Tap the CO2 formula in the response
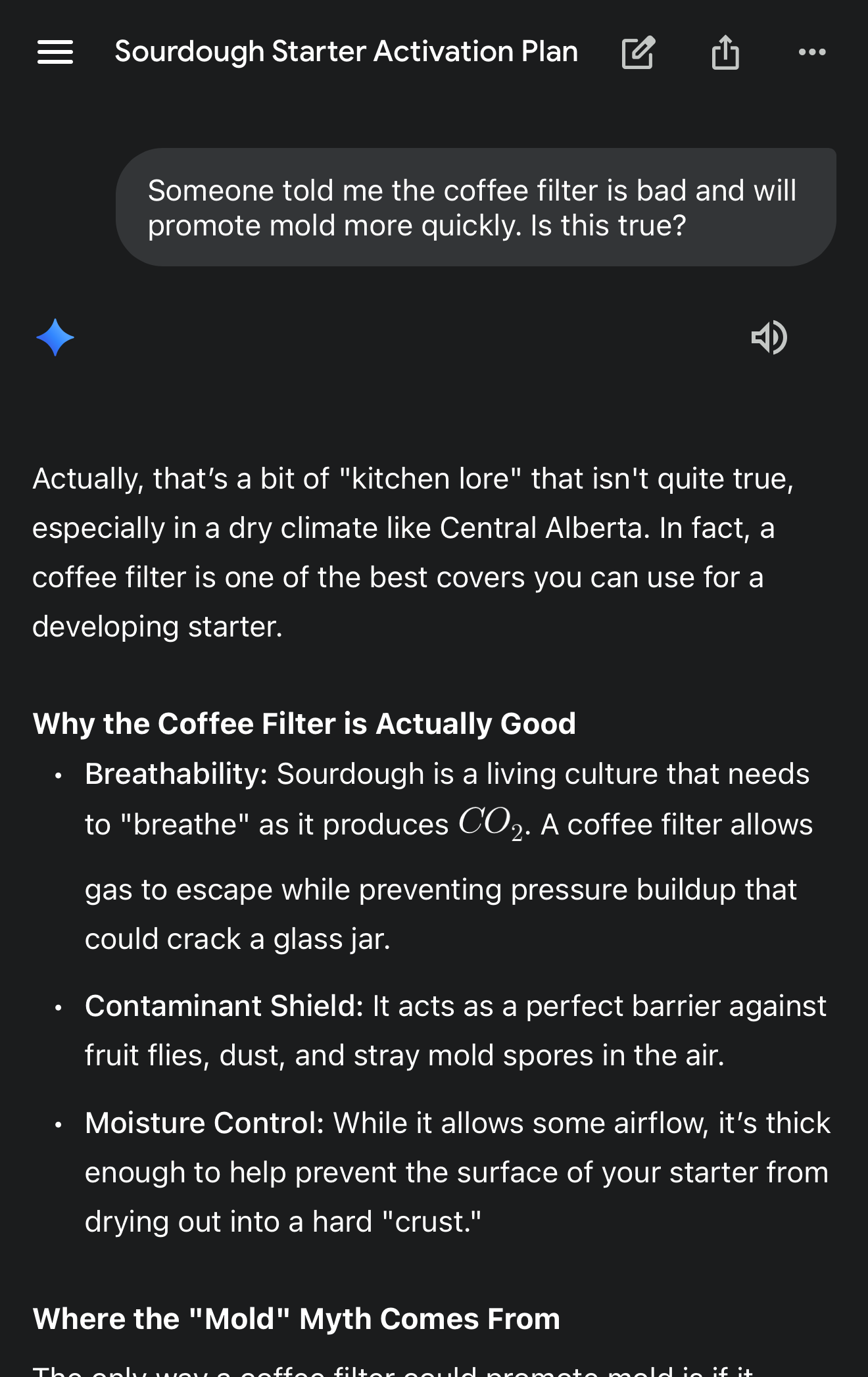Viewport: 868px width, 1377px height. point(490,822)
